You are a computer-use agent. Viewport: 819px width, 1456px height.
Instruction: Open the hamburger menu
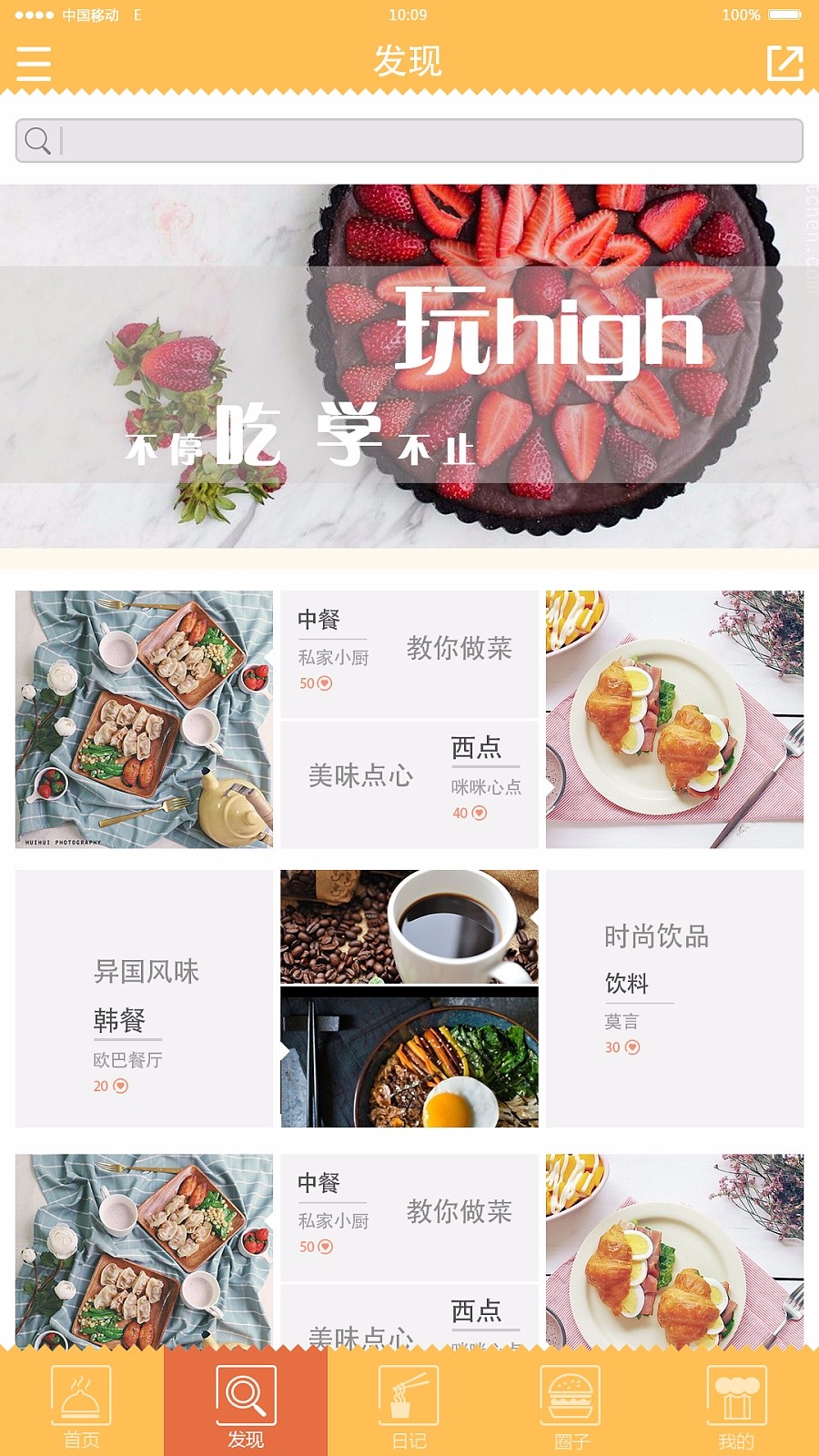point(34,63)
